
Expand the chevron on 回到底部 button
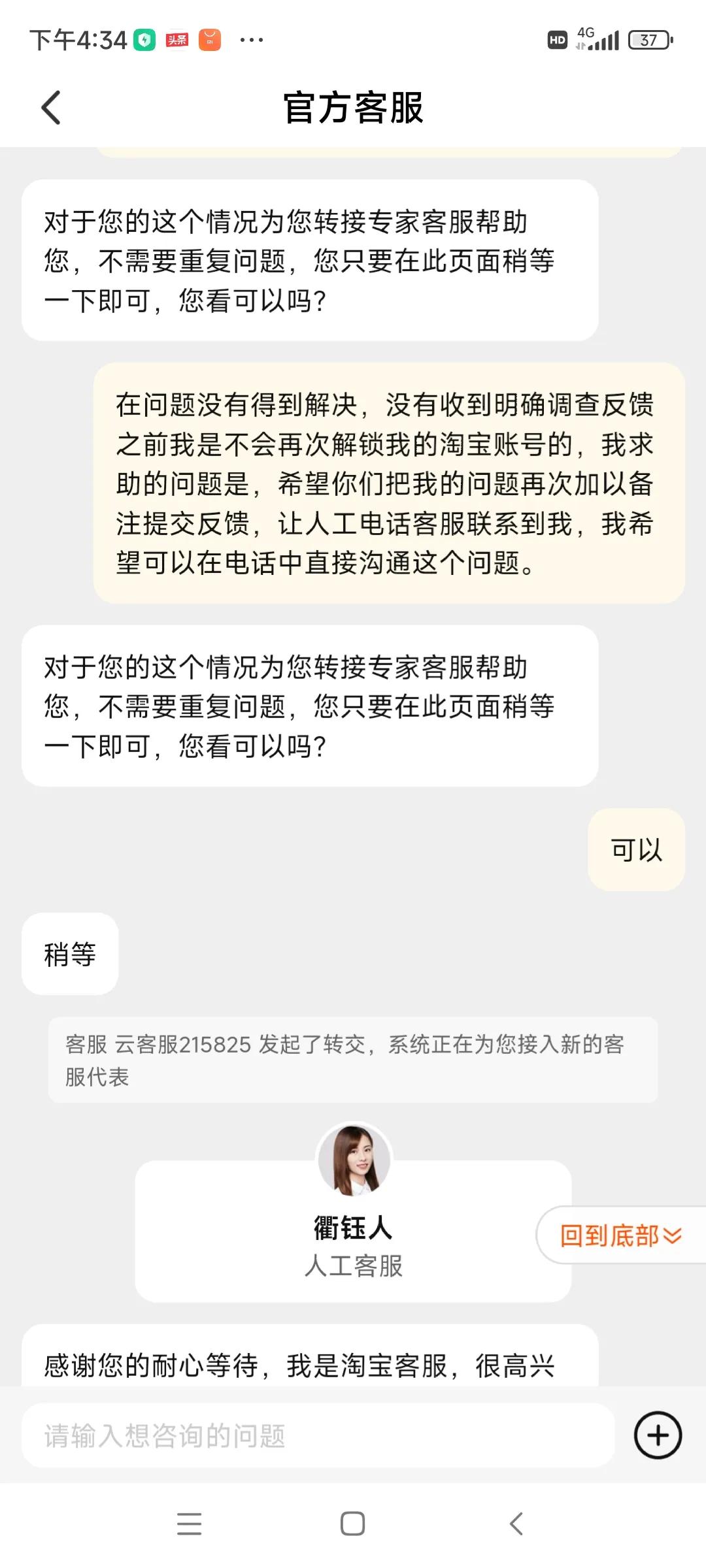(x=673, y=1237)
